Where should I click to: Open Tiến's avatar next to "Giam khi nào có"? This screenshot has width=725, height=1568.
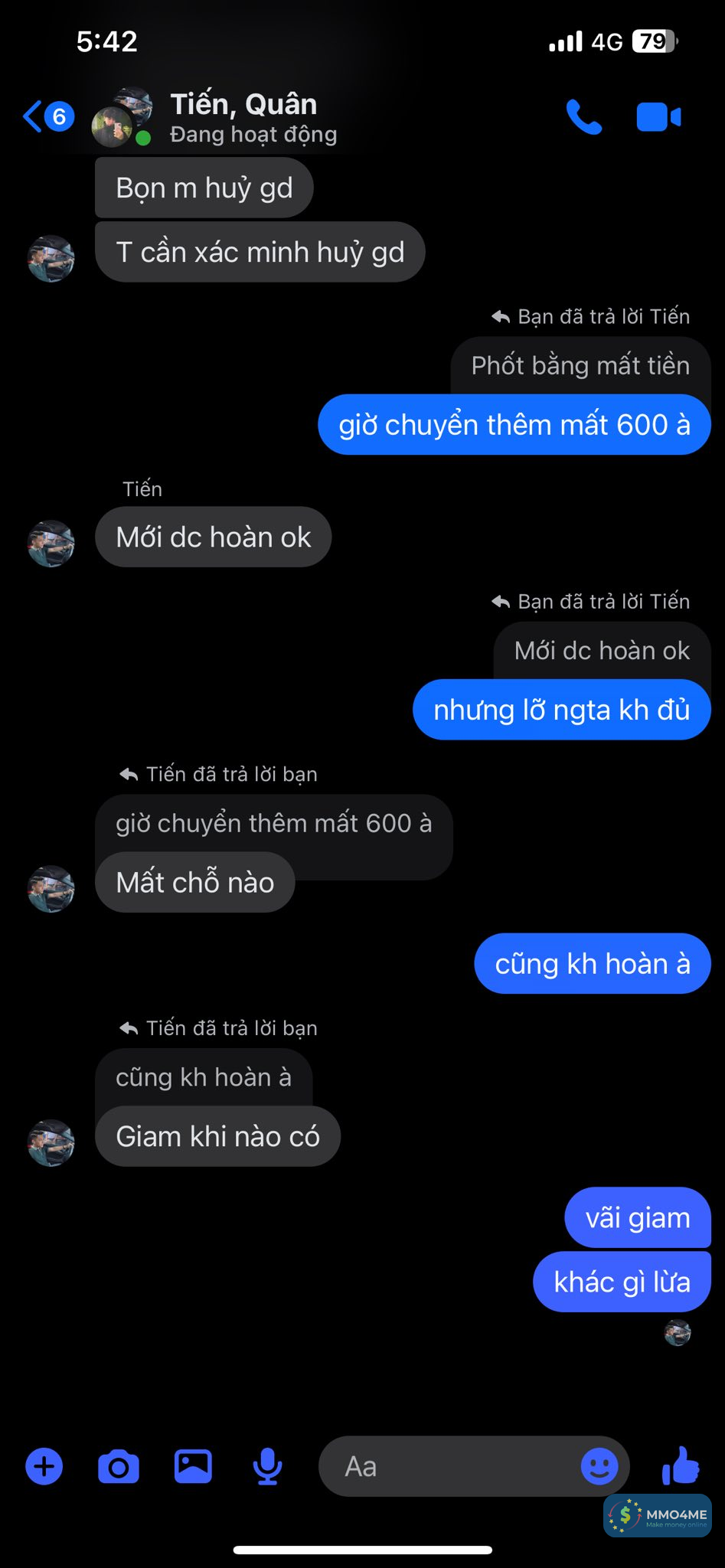tap(51, 1142)
